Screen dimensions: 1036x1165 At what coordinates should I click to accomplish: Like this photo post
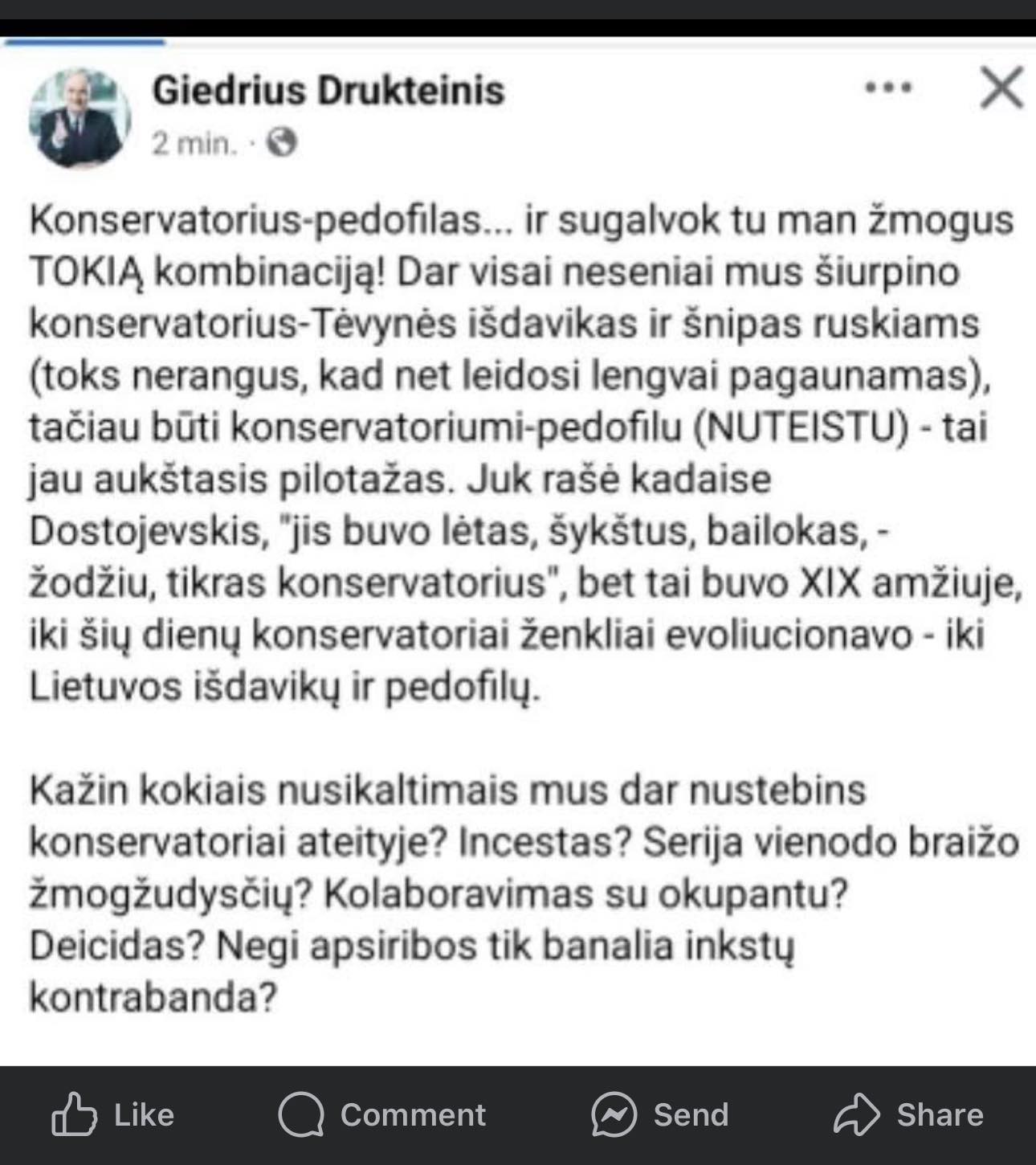pos(112,1114)
